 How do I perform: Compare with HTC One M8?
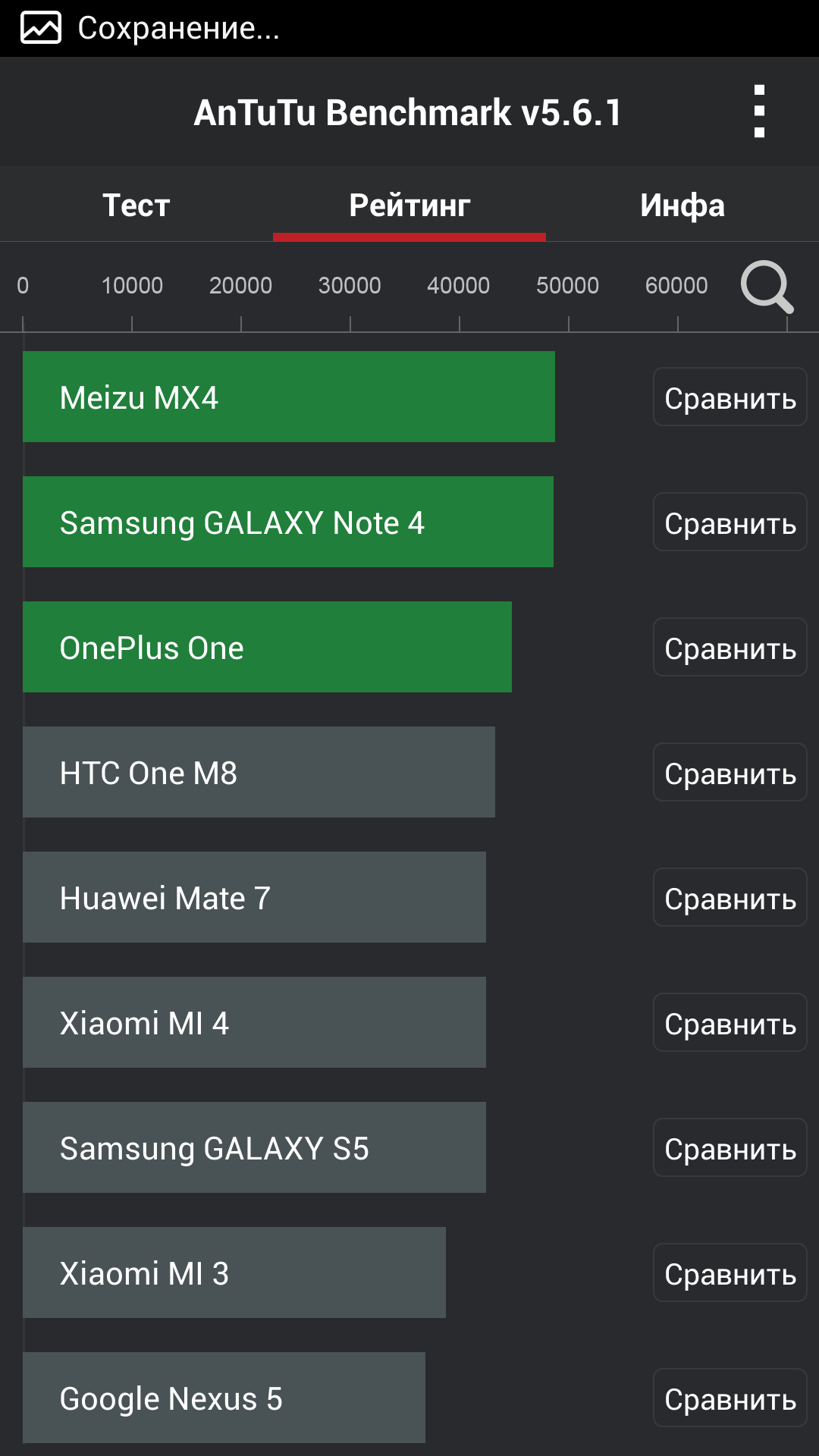point(730,773)
